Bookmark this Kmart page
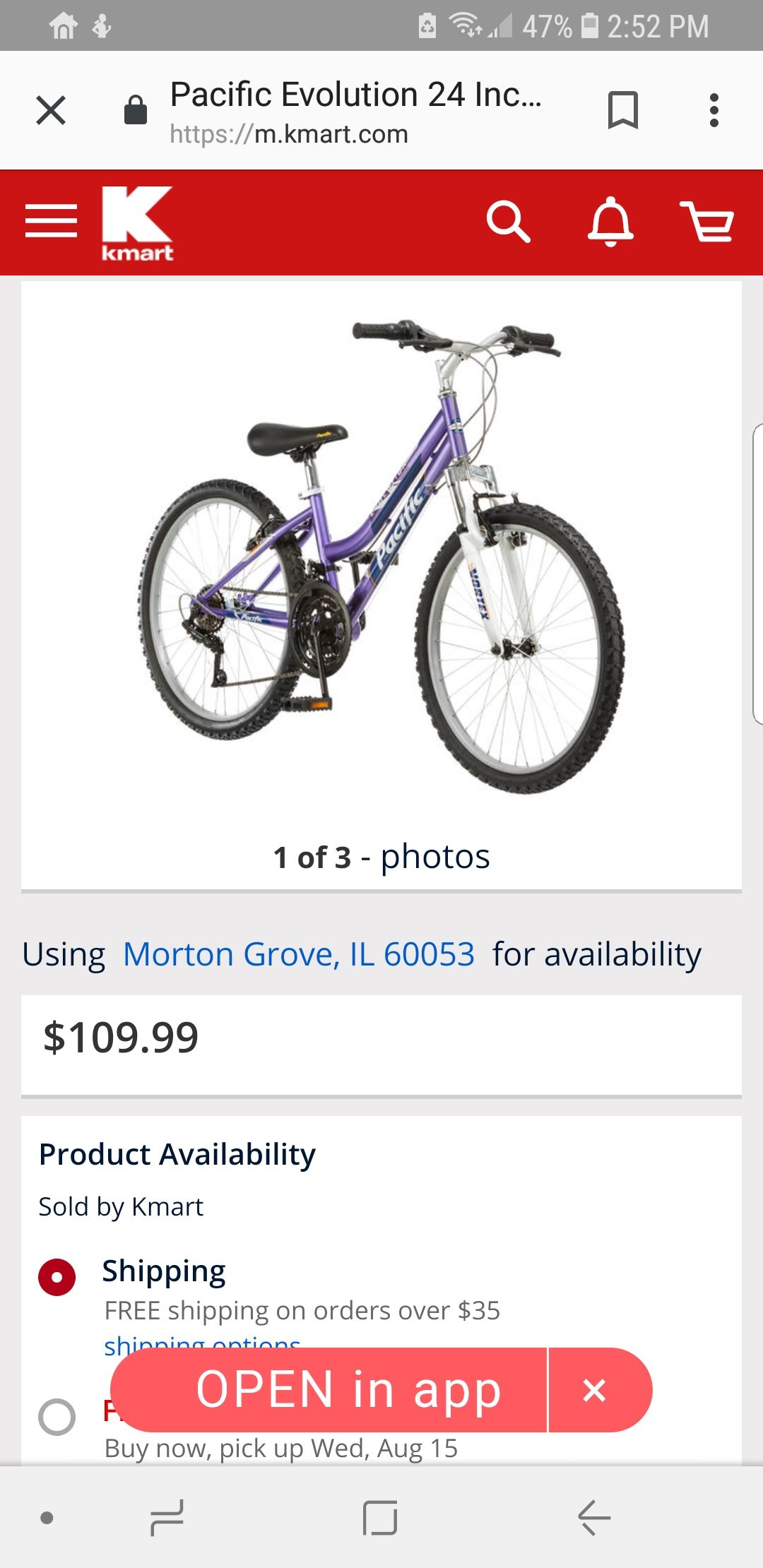This screenshot has height=1568, width=763. tap(622, 110)
